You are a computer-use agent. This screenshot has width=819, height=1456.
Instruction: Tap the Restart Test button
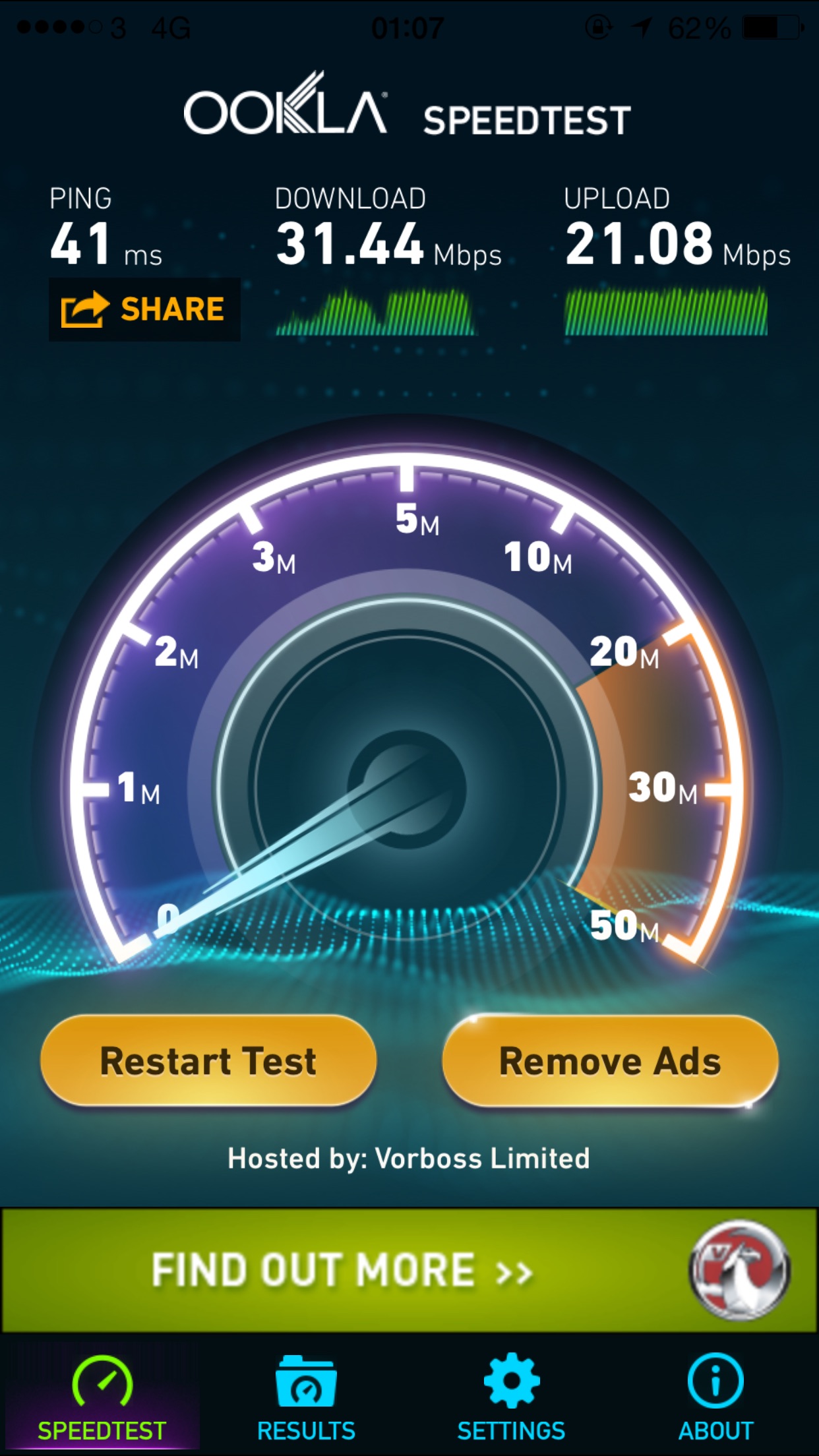208,1061
